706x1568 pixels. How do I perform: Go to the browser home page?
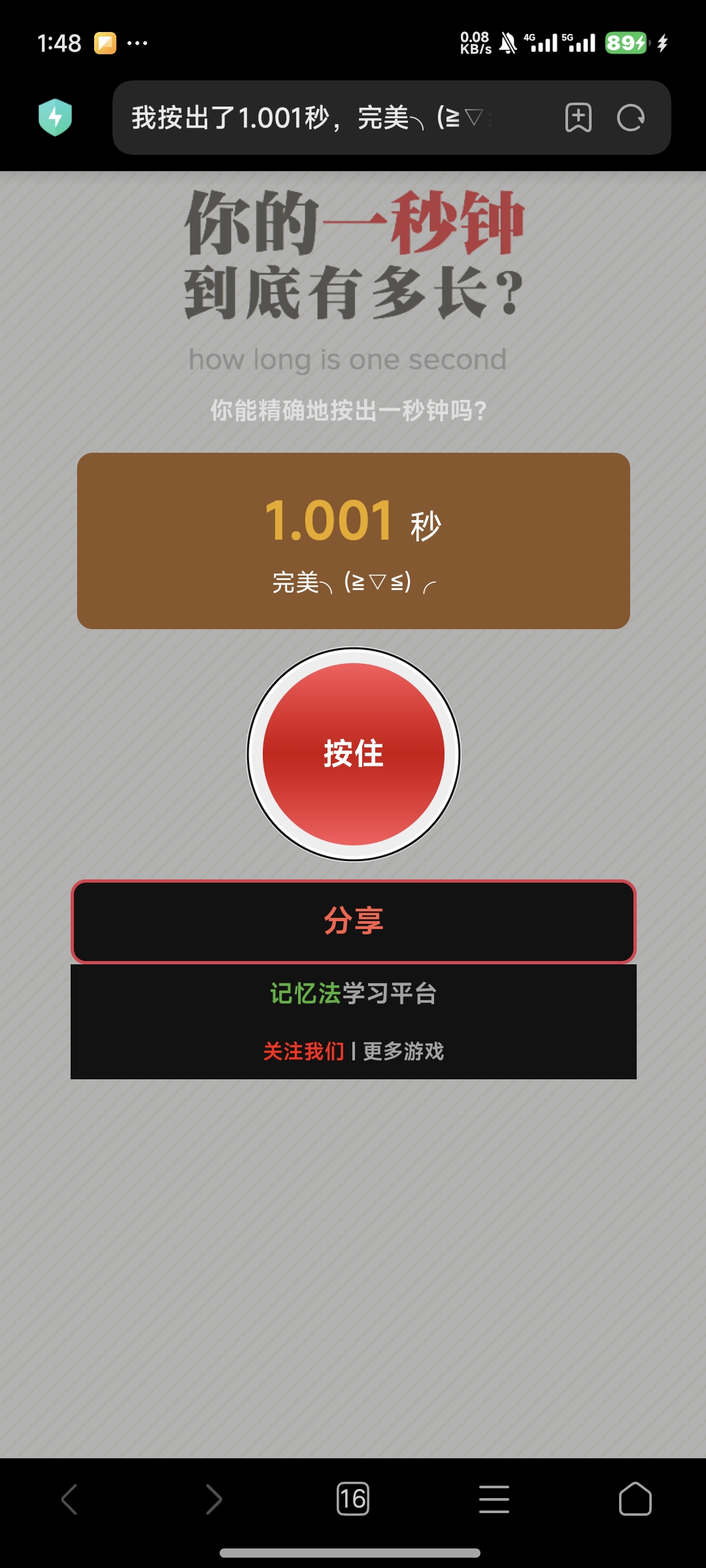click(x=635, y=1499)
